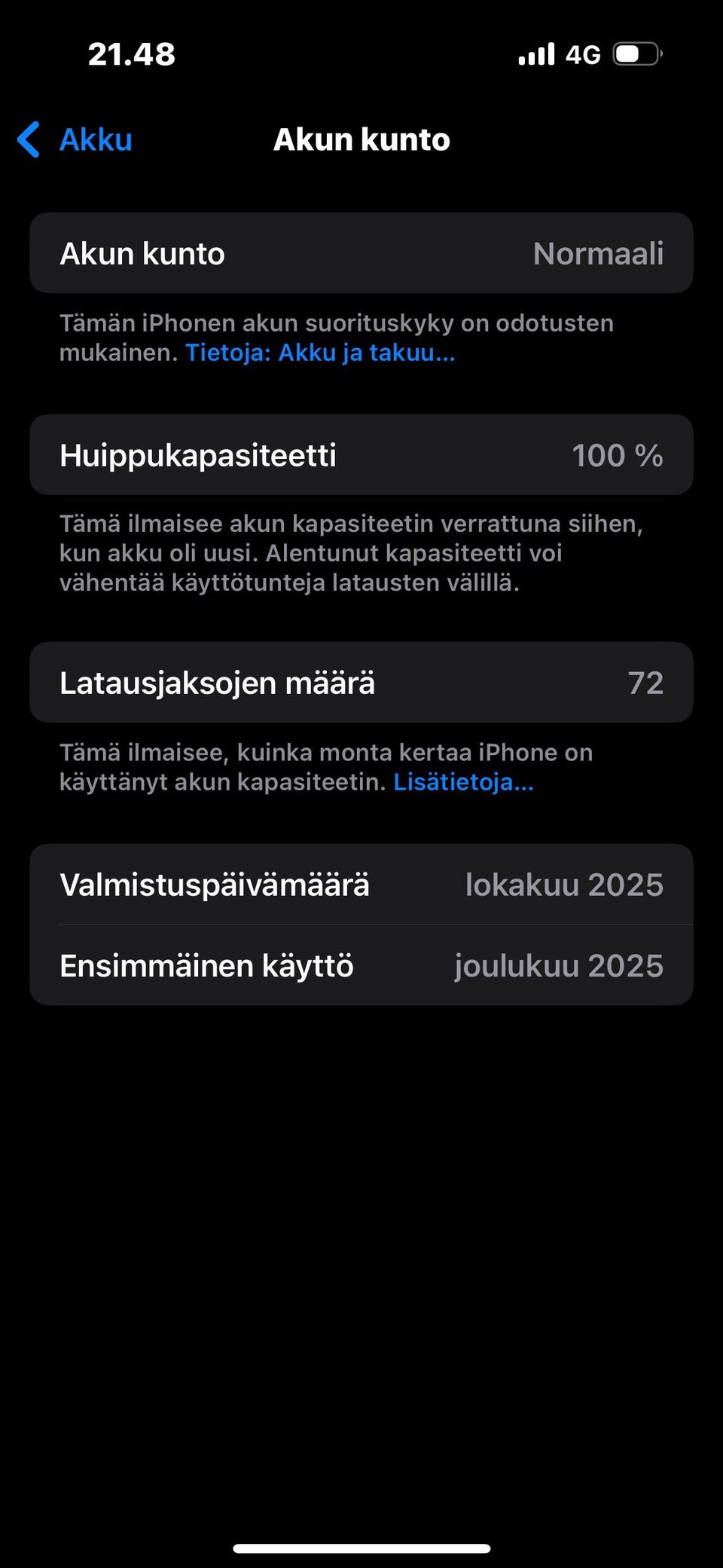Tap the signal strength icon in status bar
The width and height of the screenshot is (723, 1568).
535,53
